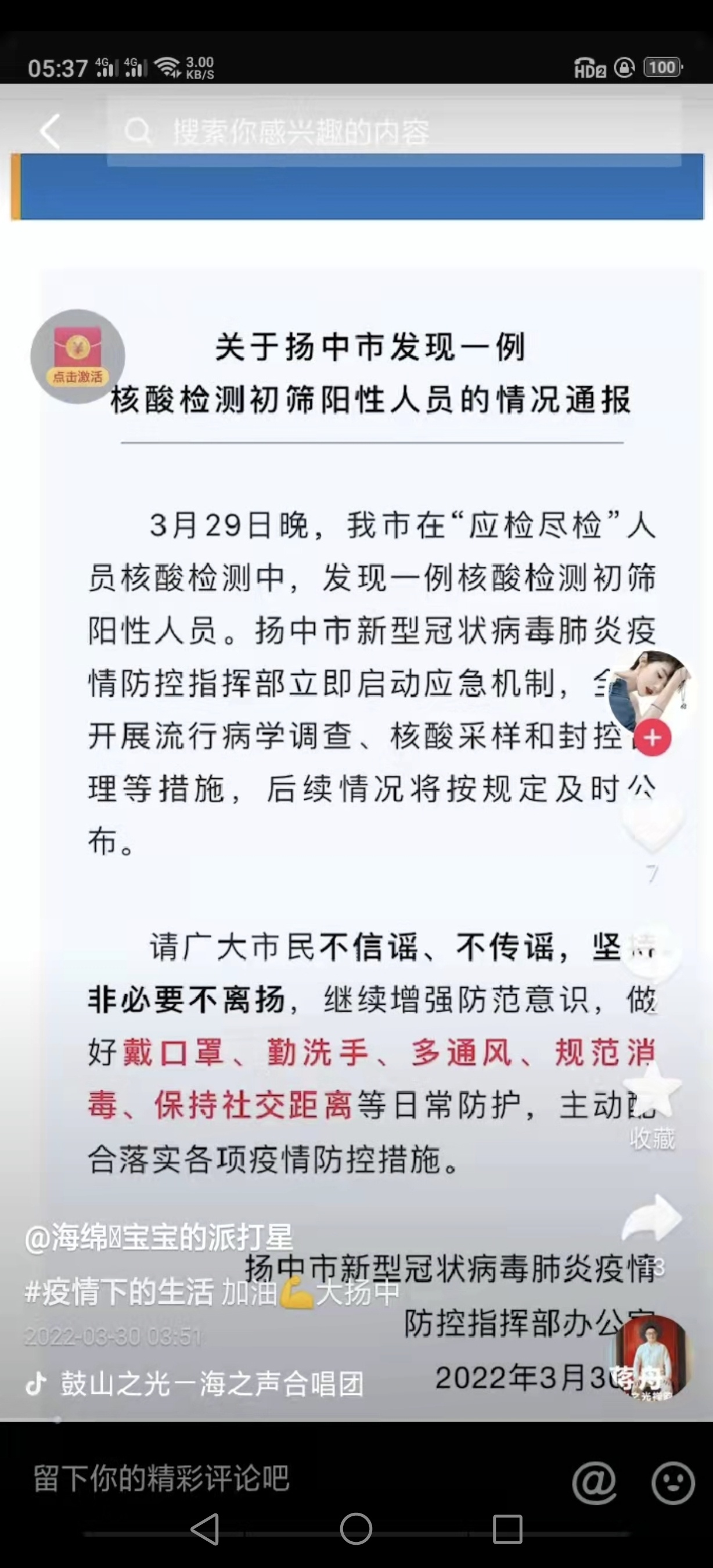Screen dimensions: 713x1568
Task: Open the author's profile avatar
Action: [x=649, y=690]
